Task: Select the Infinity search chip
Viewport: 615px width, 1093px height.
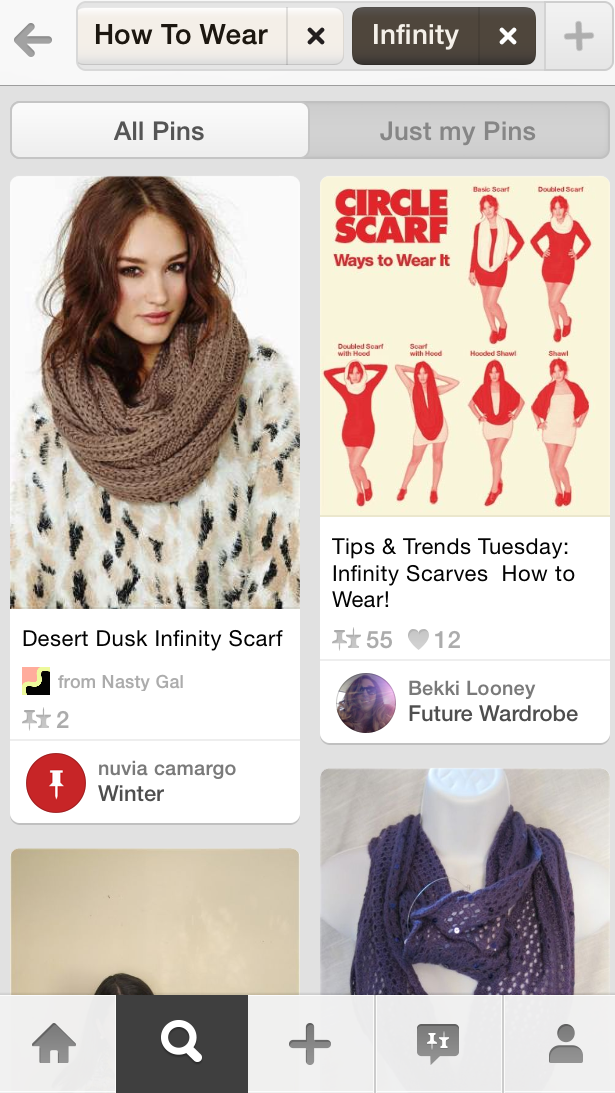Action: coord(415,36)
